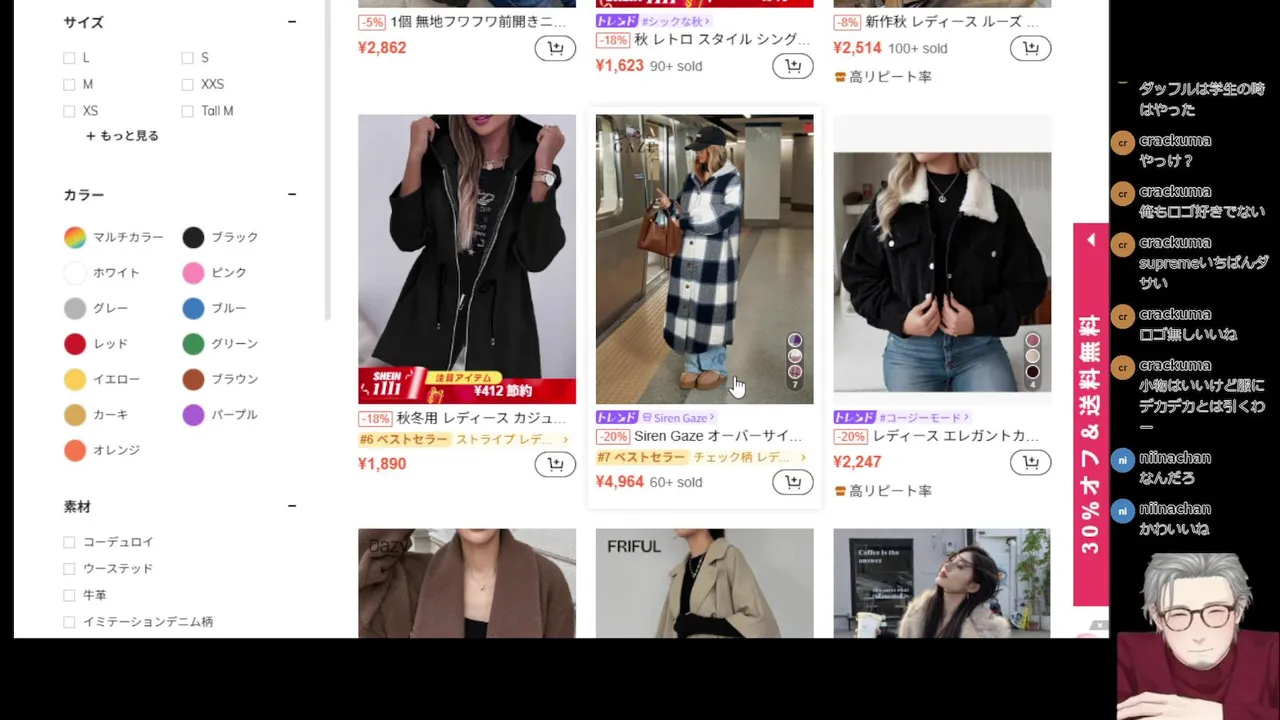Screen dimensions: 1280x720
Task: Add the ¥4,964 Siren Gaze coat to cart
Action: pyautogui.click(x=793, y=482)
